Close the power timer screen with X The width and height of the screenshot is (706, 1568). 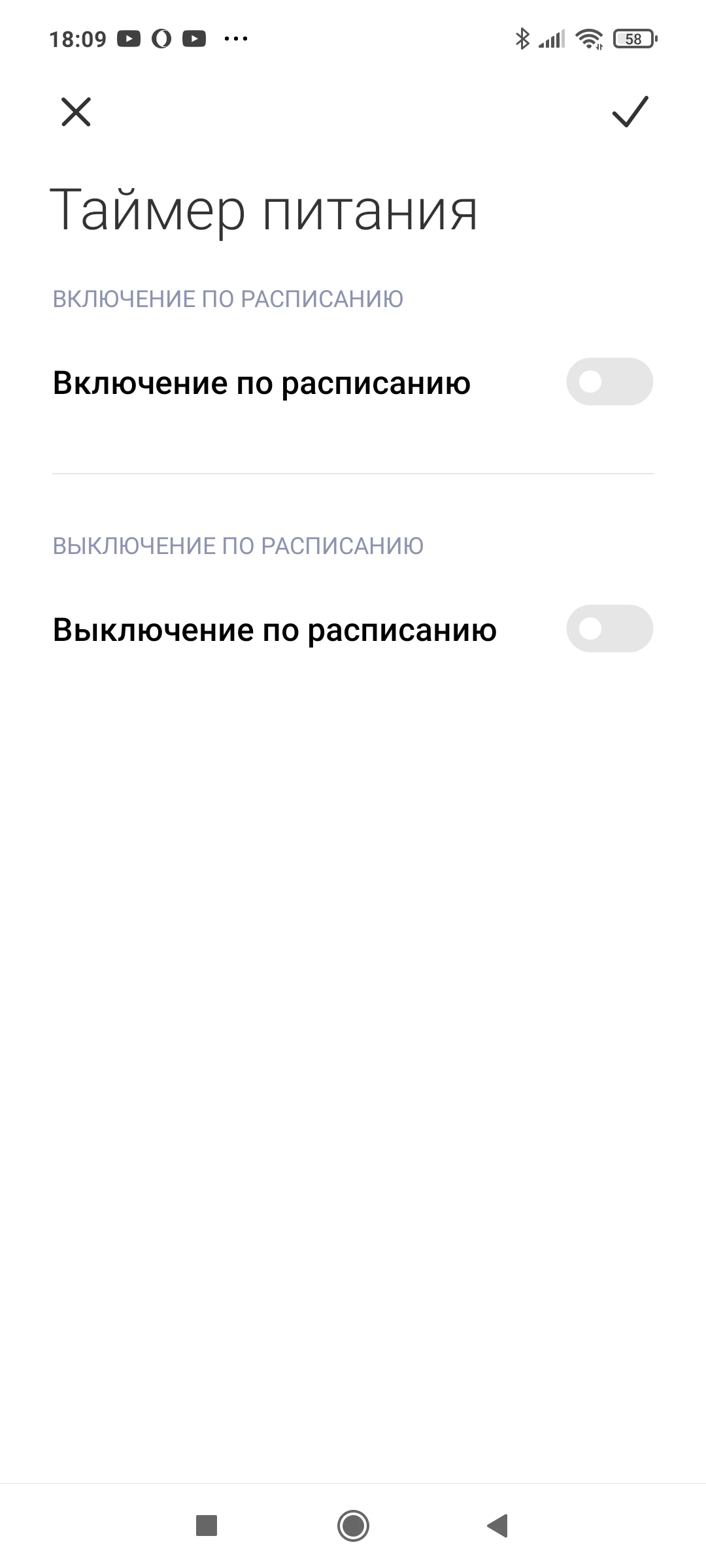pos(76,112)
